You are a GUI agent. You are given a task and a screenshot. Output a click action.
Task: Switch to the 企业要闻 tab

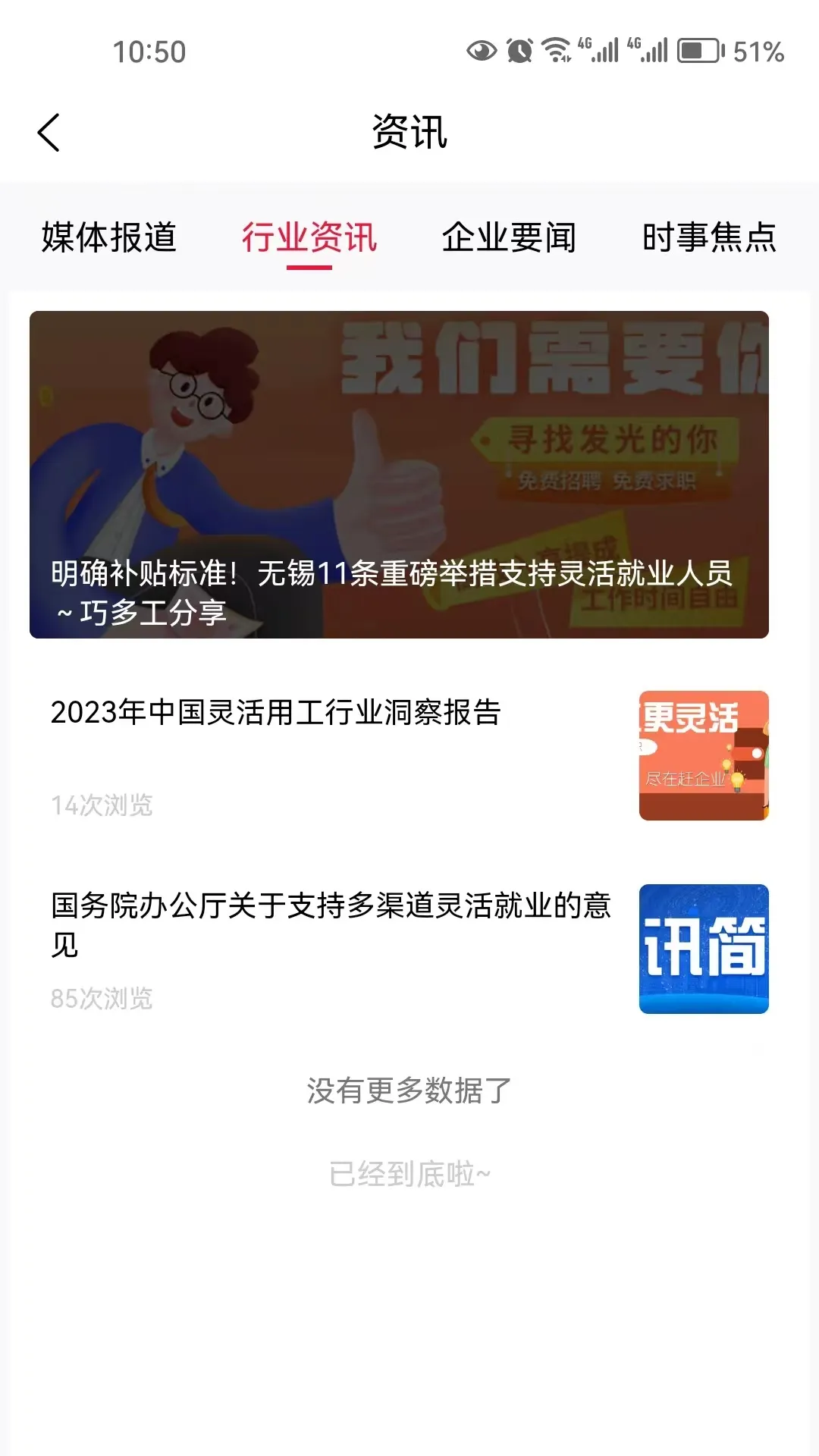pos(510,237)
